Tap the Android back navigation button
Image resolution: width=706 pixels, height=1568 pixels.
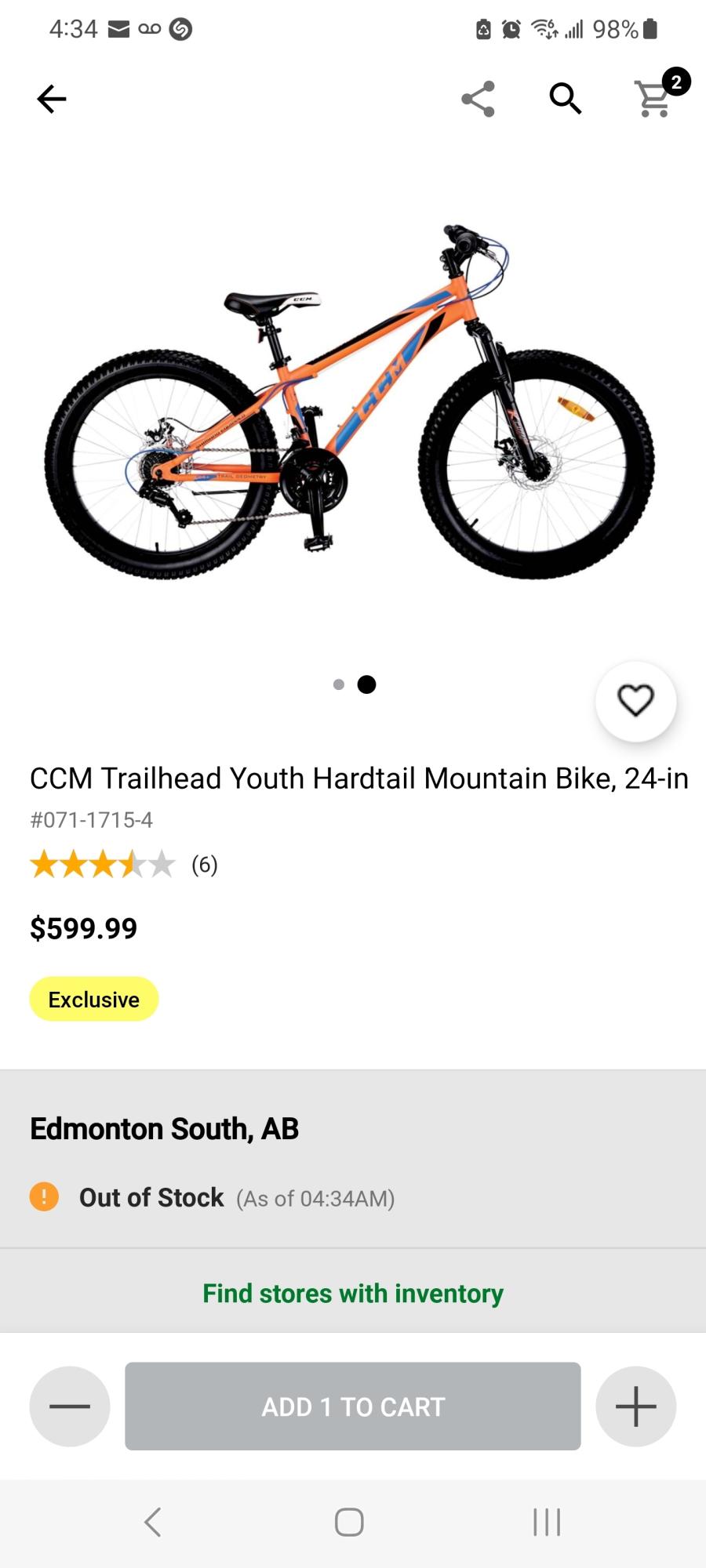[152, 1521]
